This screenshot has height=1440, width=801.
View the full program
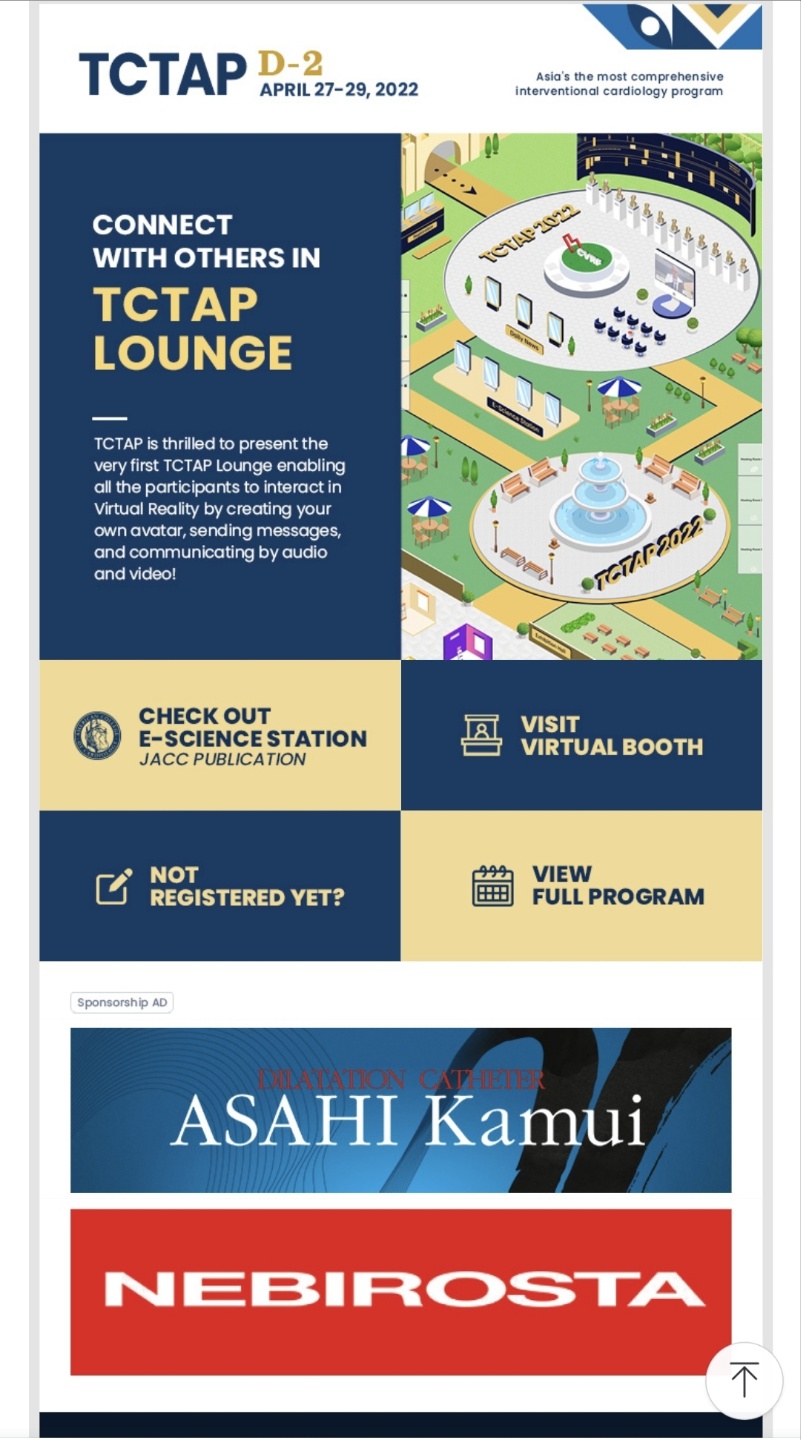pos(581,886)
